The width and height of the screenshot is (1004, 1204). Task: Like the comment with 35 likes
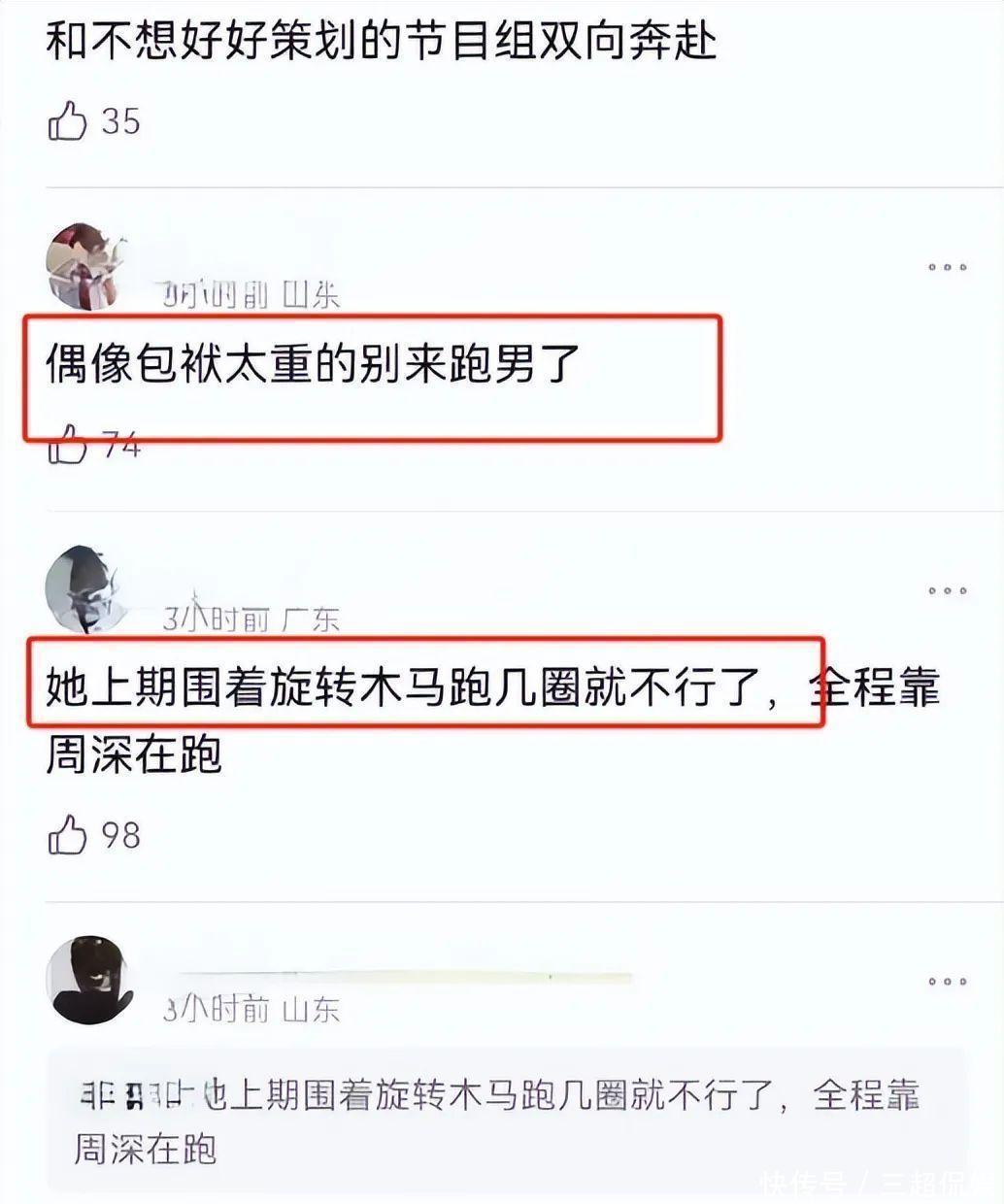point(68,122)
